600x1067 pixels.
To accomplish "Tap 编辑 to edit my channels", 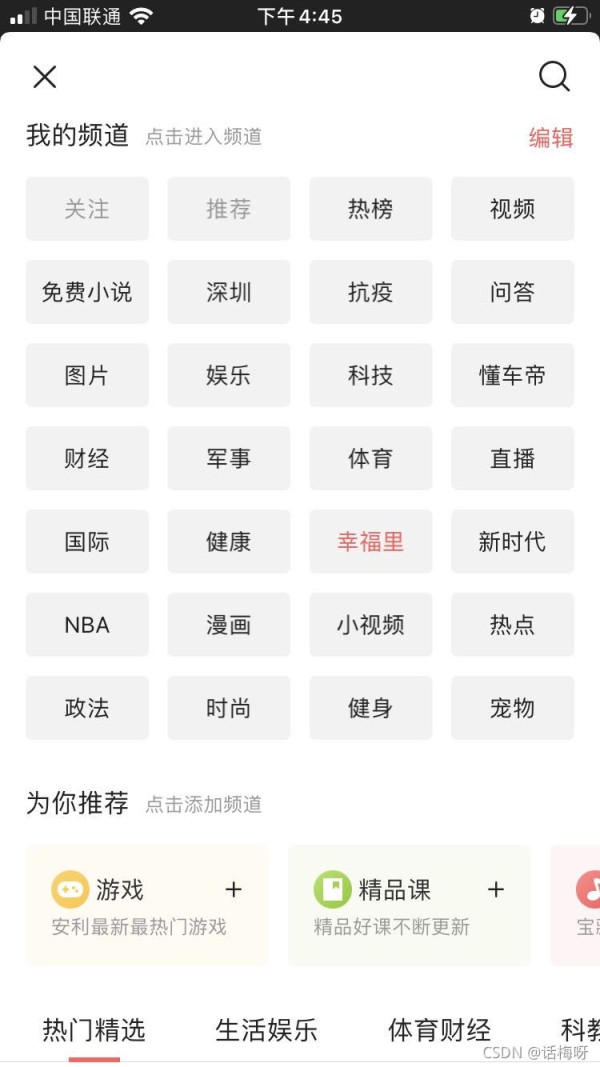I will (x=551, y=137).
